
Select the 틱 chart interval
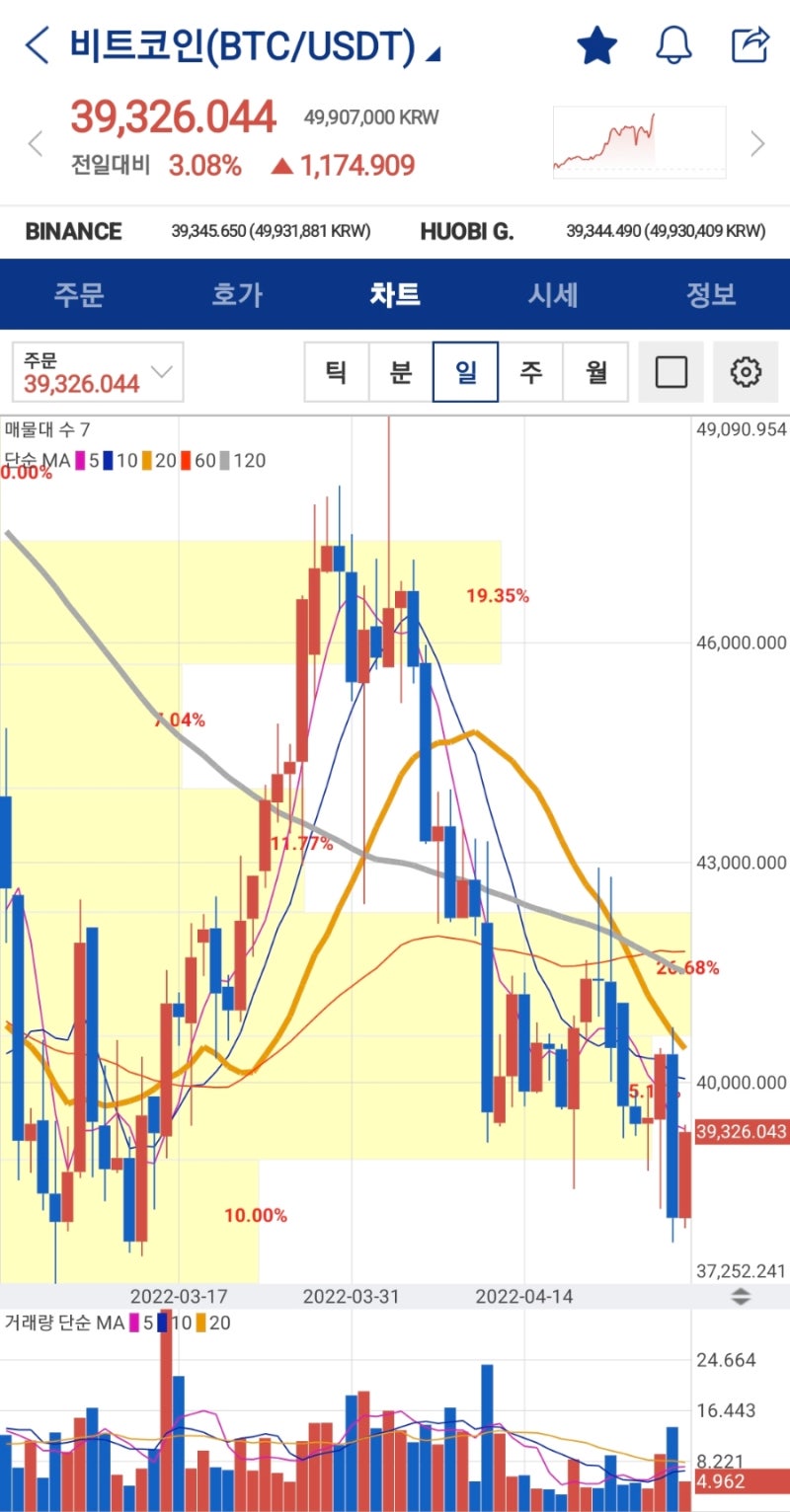click(336, 372)
